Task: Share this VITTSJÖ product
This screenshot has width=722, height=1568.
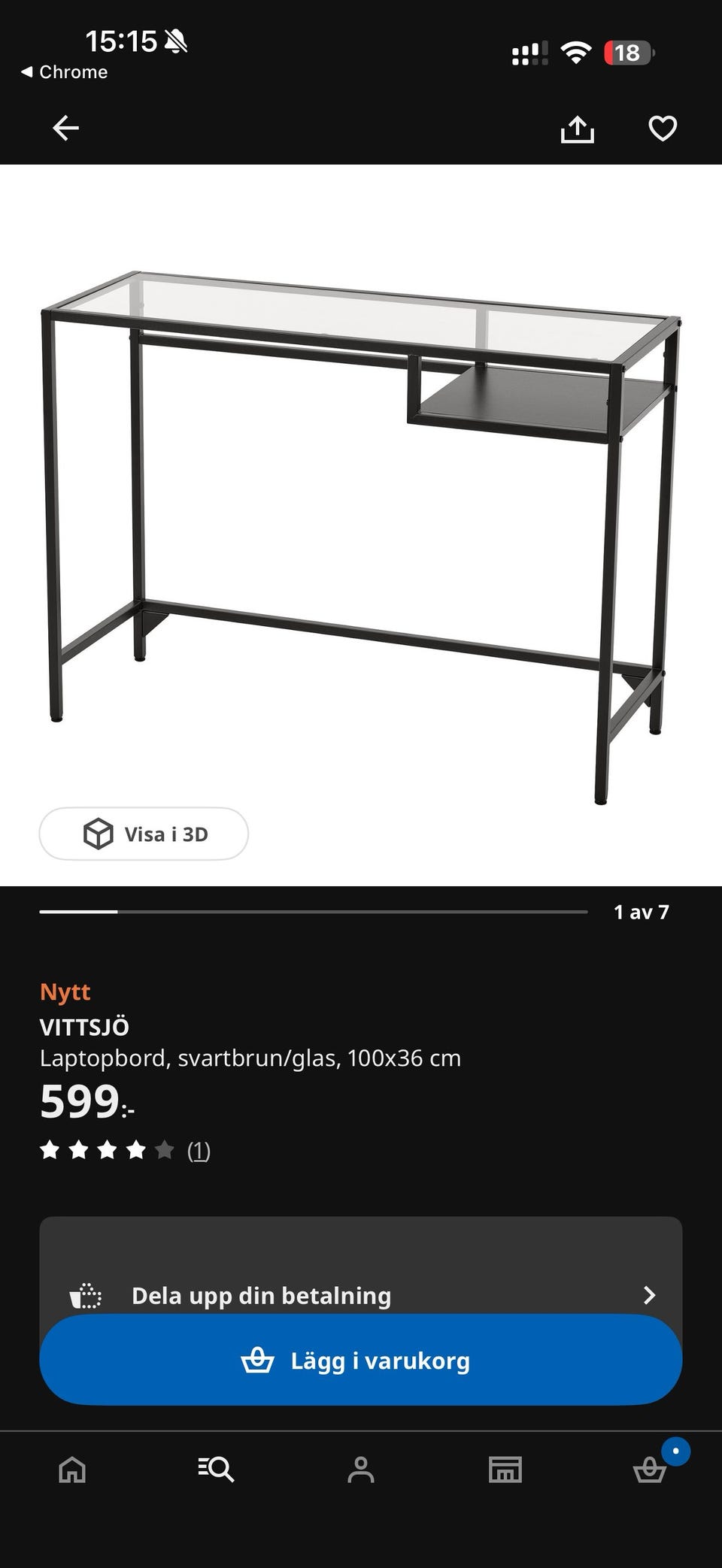Action: click(x=577, y=129)
